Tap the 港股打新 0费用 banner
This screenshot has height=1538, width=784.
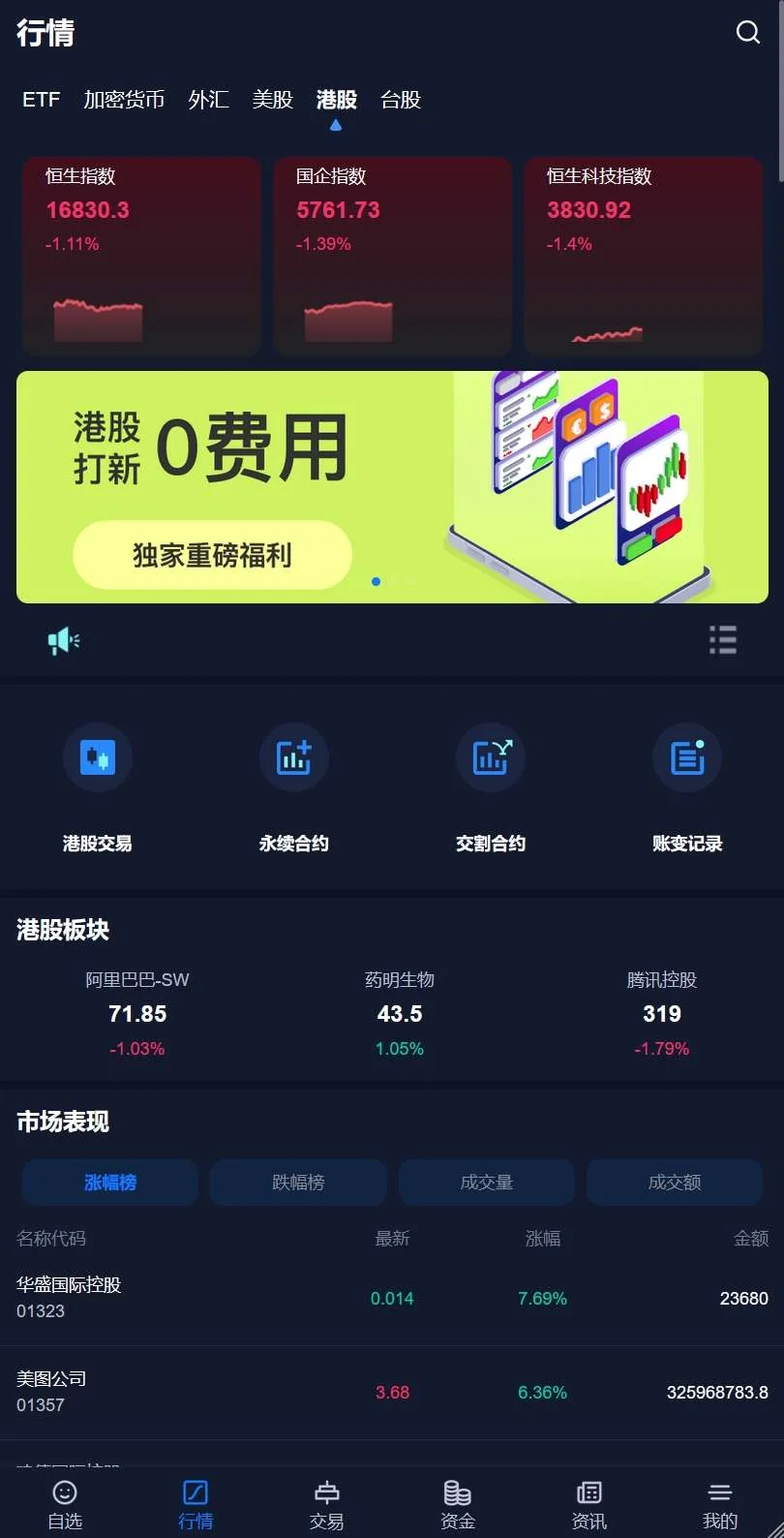click(392, 487)
